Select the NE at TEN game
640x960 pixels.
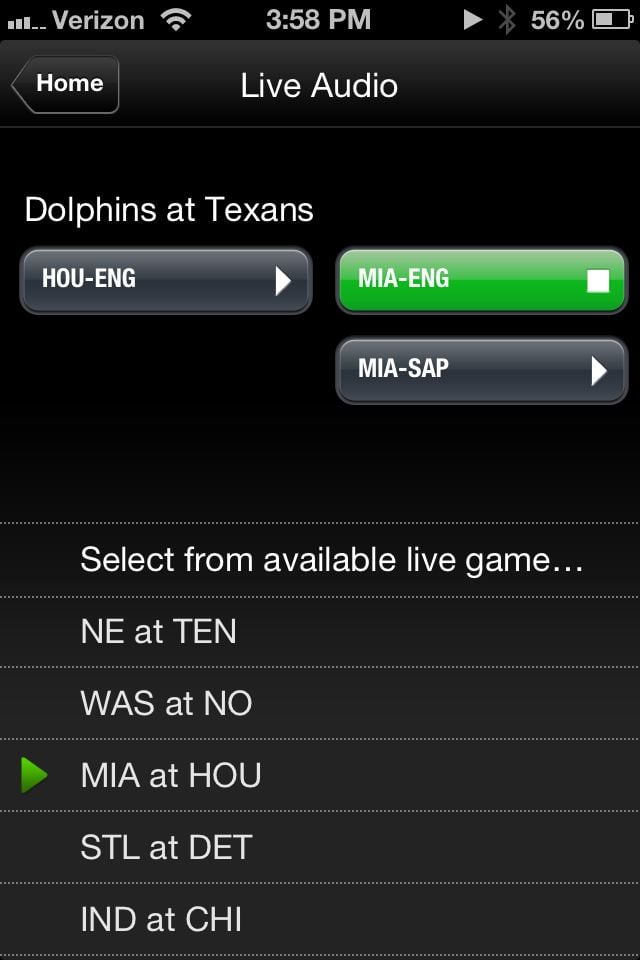[x=320, y=632]
